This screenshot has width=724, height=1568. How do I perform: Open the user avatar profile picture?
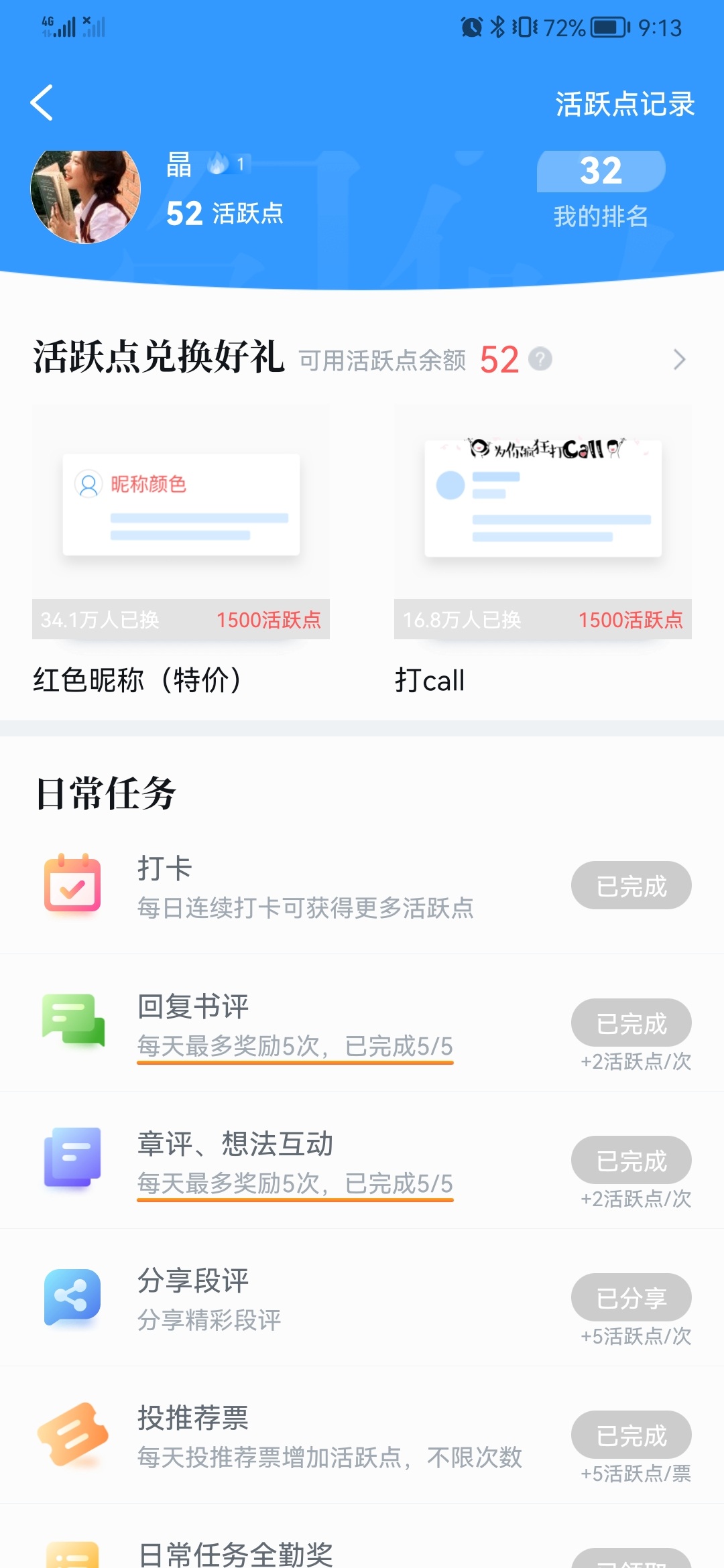(x=86, y=194)
